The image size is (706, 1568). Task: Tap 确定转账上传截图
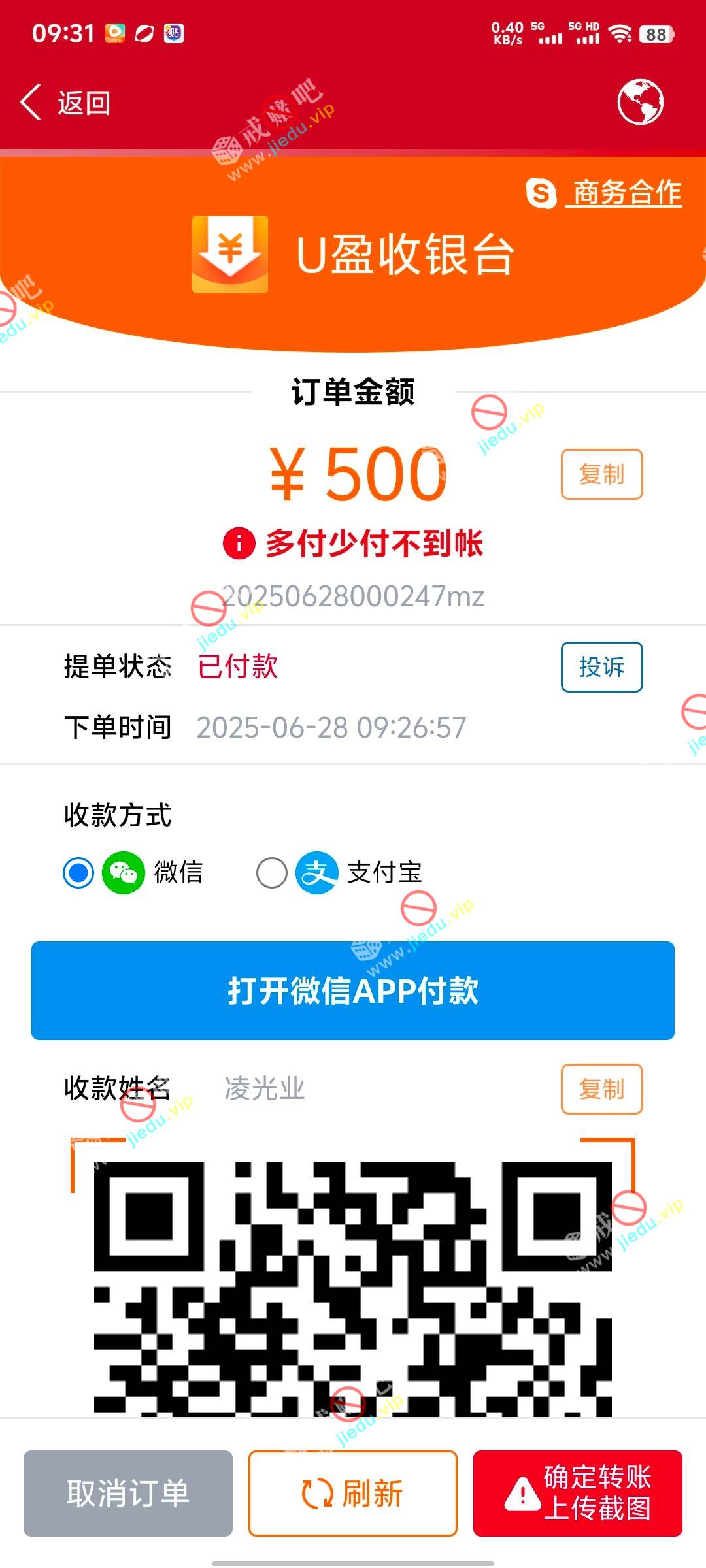[x=578, y=1494]
